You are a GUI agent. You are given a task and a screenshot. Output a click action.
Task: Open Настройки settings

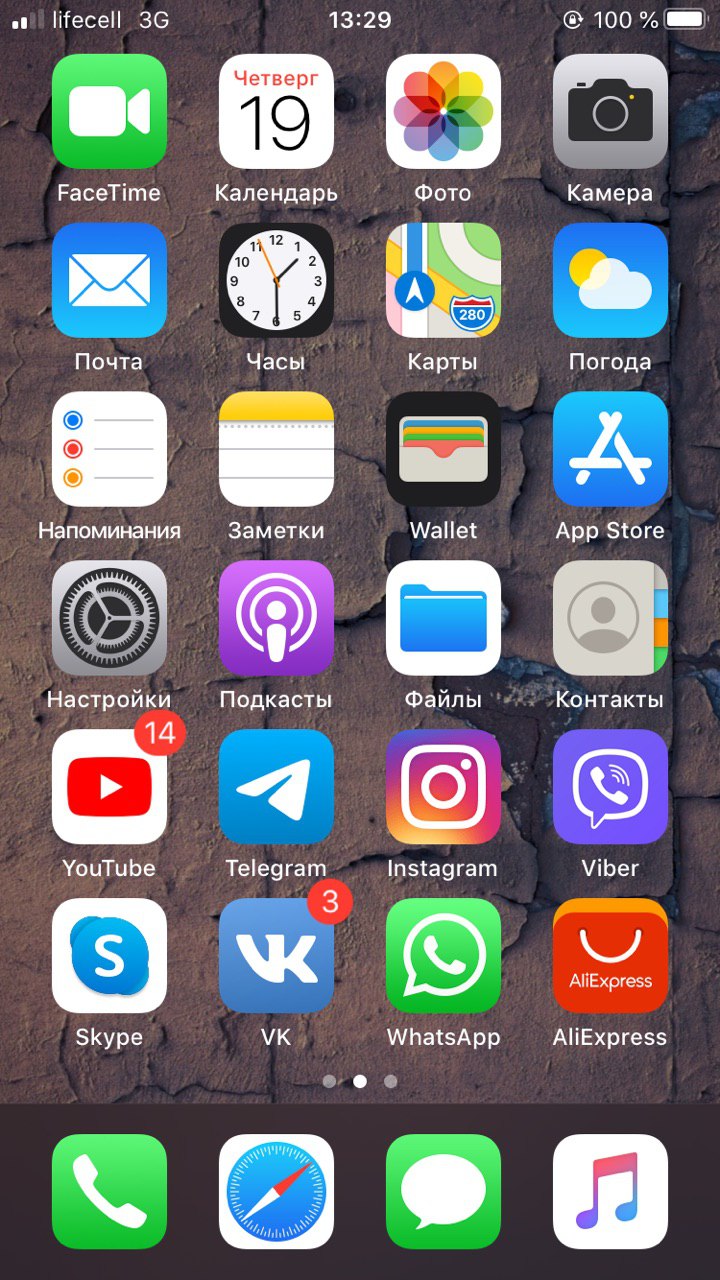[109, 618]
